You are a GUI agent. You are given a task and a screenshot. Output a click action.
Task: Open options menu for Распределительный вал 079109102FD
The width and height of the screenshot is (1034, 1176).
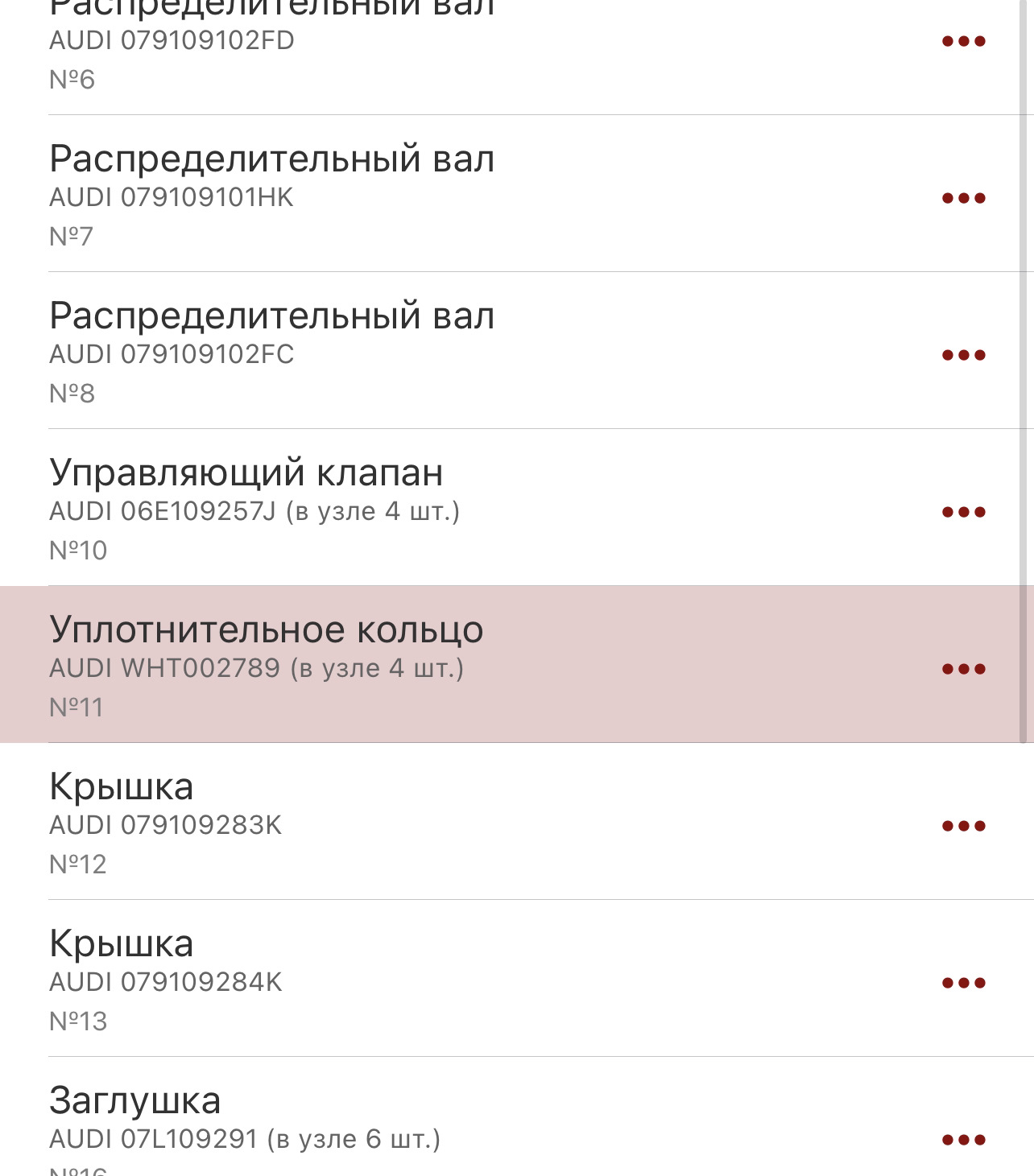click(962, 39)
